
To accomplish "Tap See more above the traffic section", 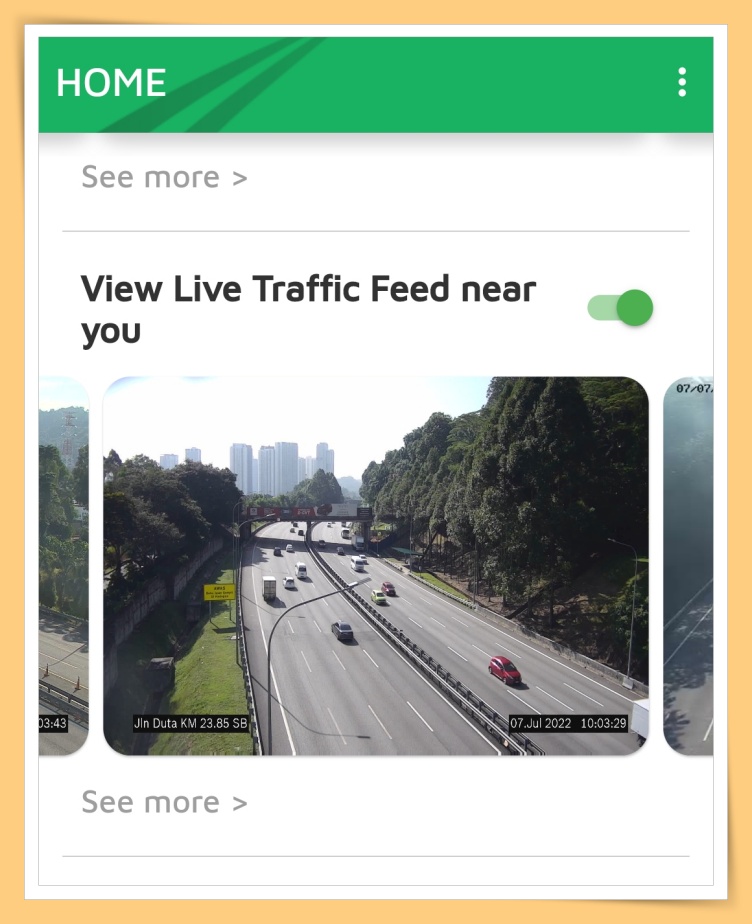I will click(163, 177).
